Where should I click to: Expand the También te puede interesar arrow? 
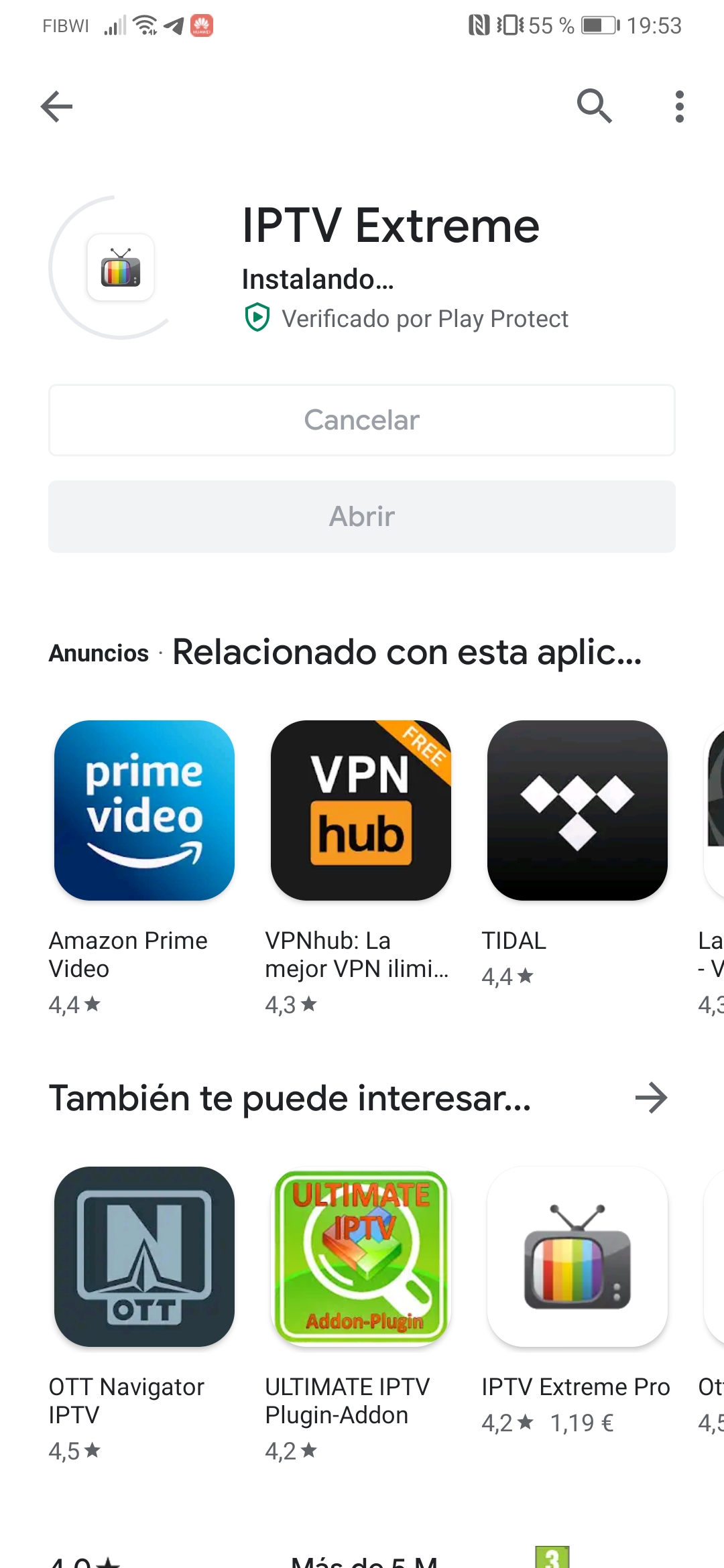[651, 1098]
